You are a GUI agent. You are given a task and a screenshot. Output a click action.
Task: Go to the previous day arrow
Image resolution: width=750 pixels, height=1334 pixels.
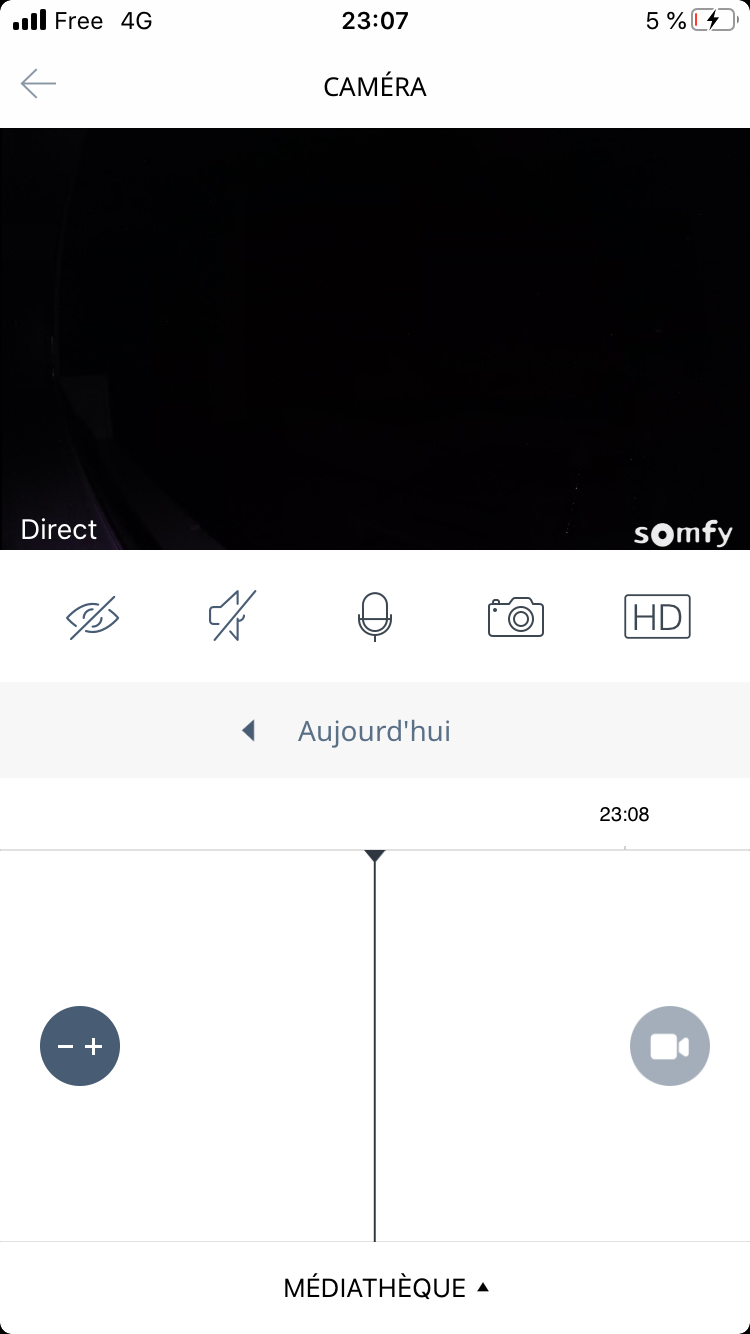coord(249,731)
